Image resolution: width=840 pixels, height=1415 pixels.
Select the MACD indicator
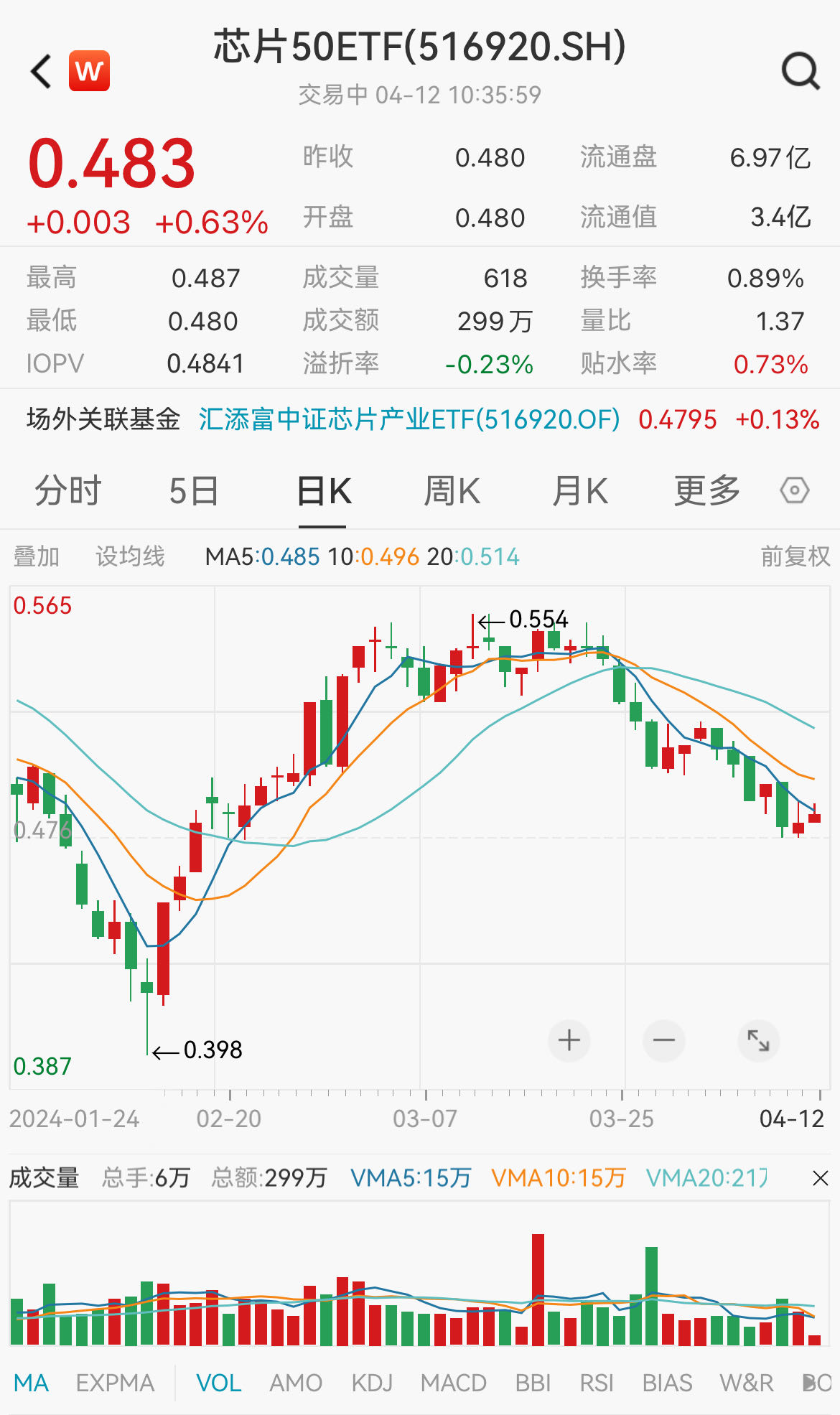click(454, 1383)
